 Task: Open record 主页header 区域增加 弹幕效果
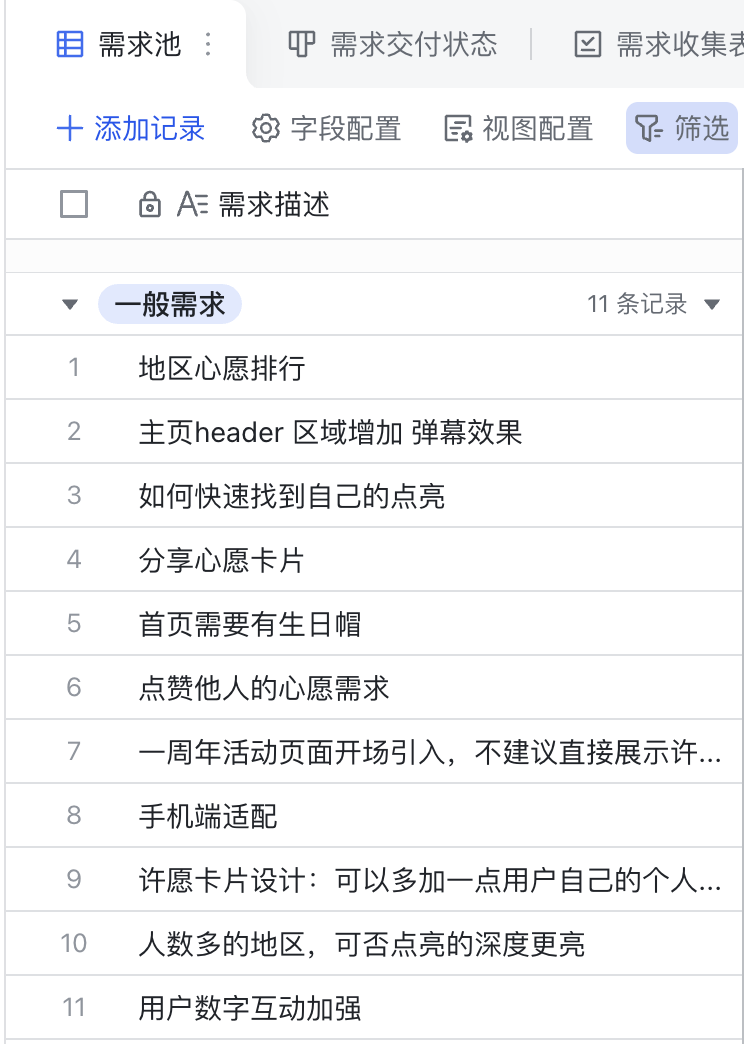click(330, 432)
